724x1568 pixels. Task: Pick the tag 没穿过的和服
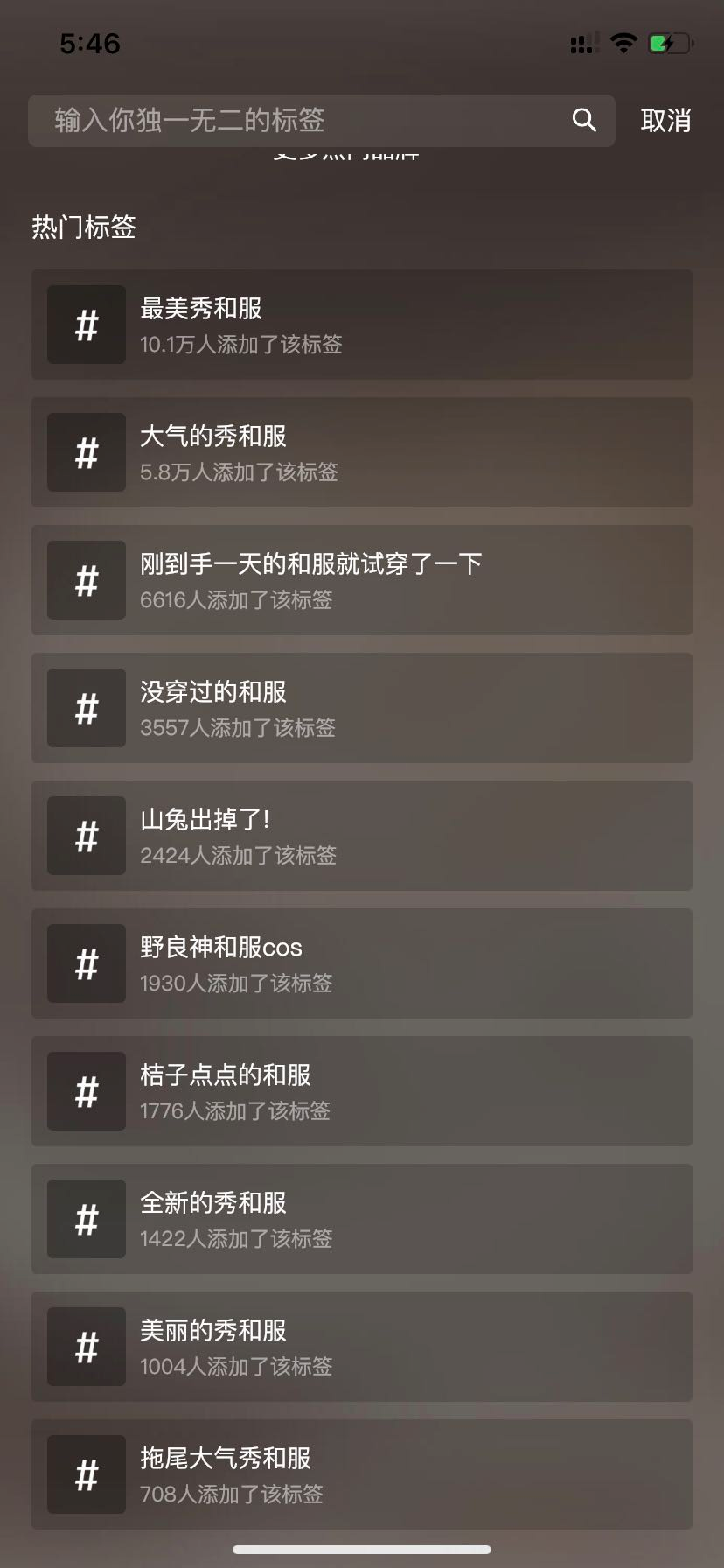point(362,708)
